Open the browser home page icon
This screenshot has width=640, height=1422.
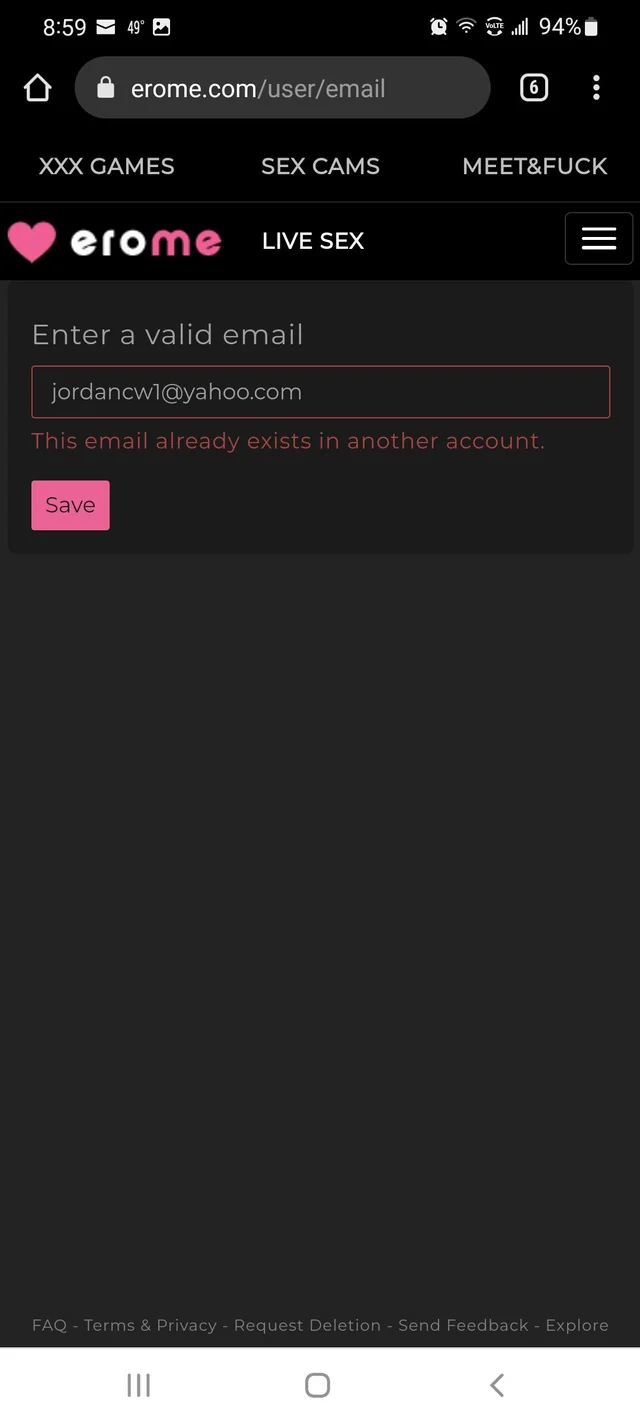coord(37,88)
